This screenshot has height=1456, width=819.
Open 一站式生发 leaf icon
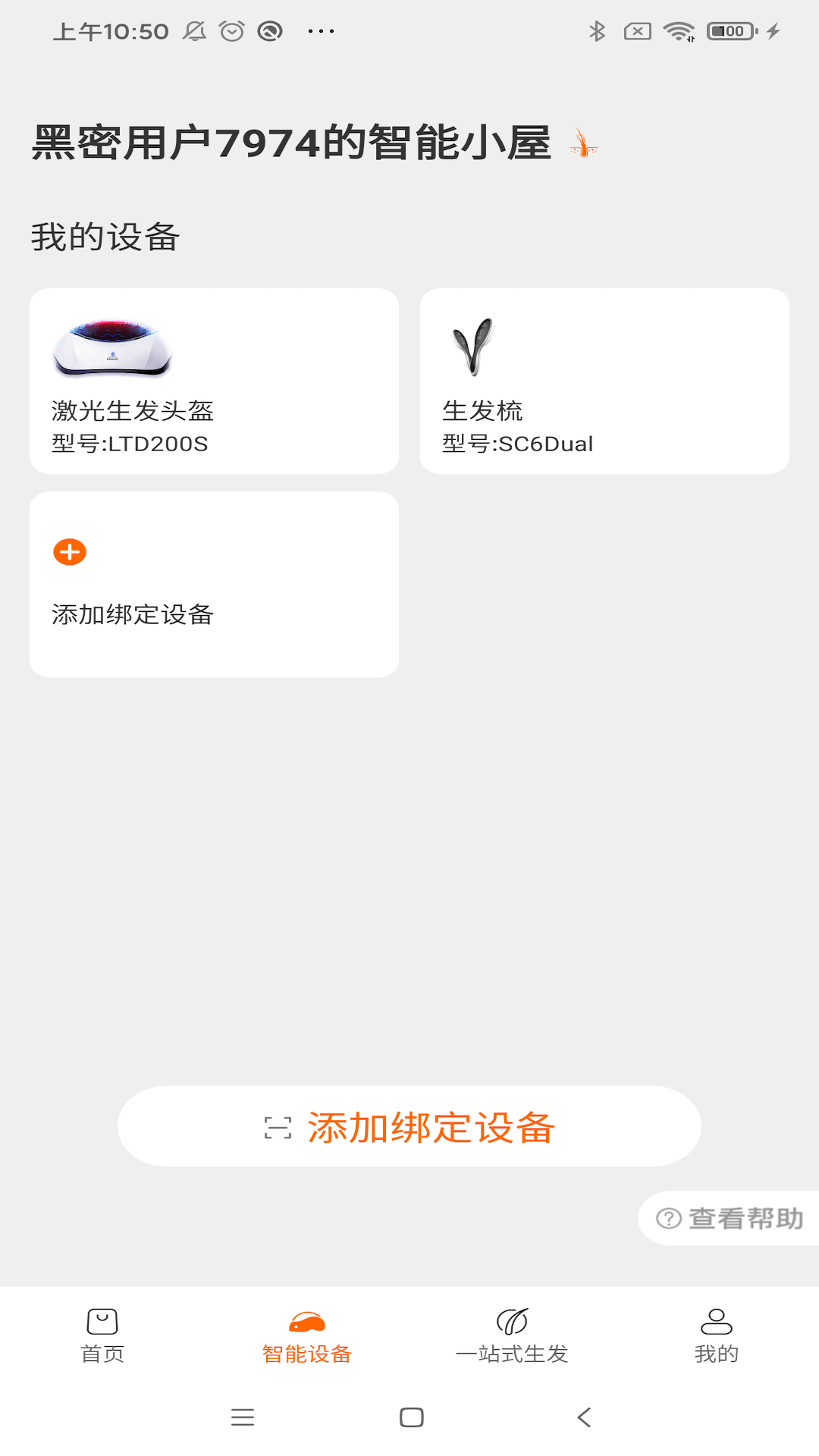(512, 1318)
